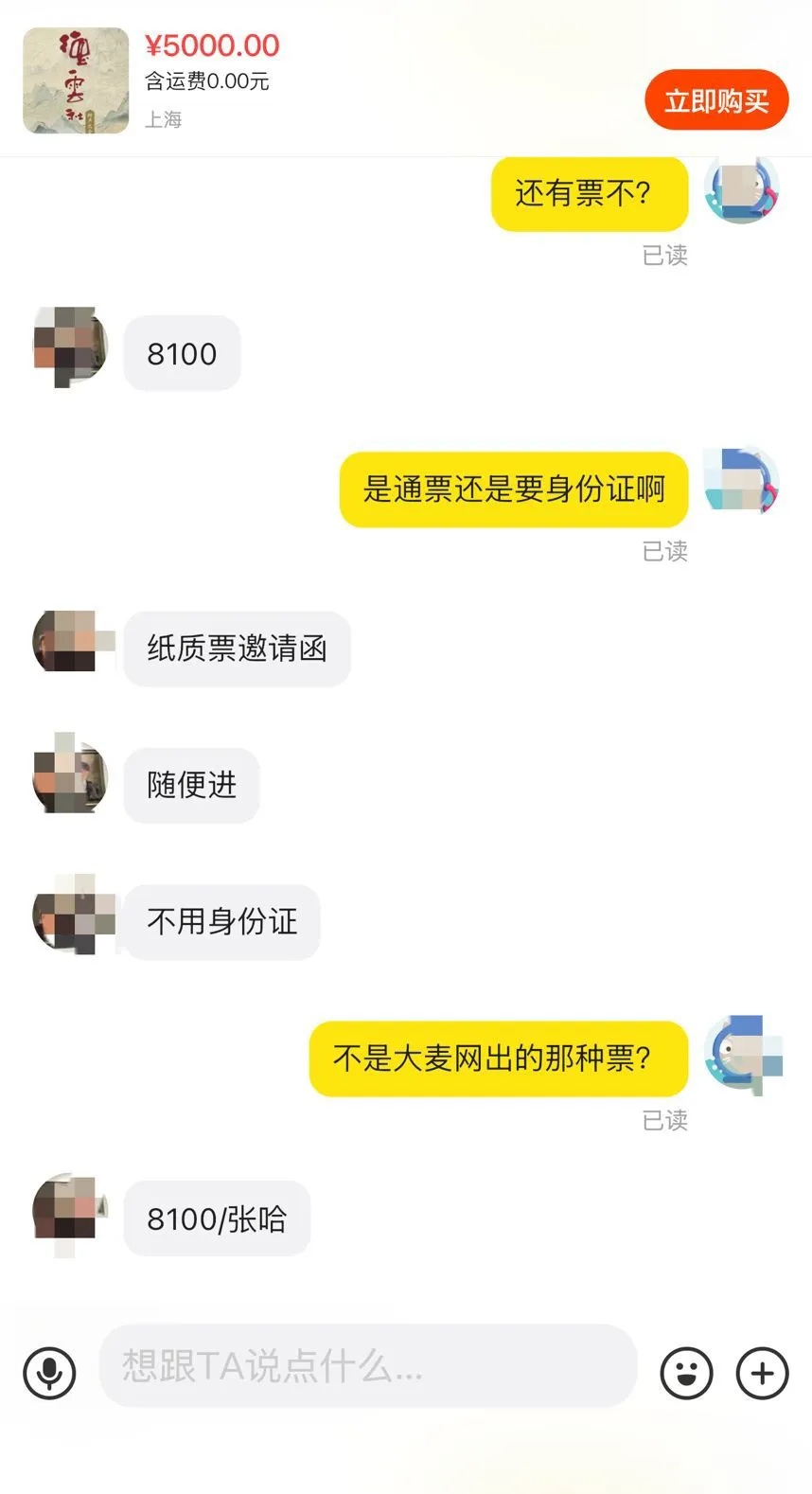
Task: Tap the plus icon for more chat options
Action: coord(762,1372)
